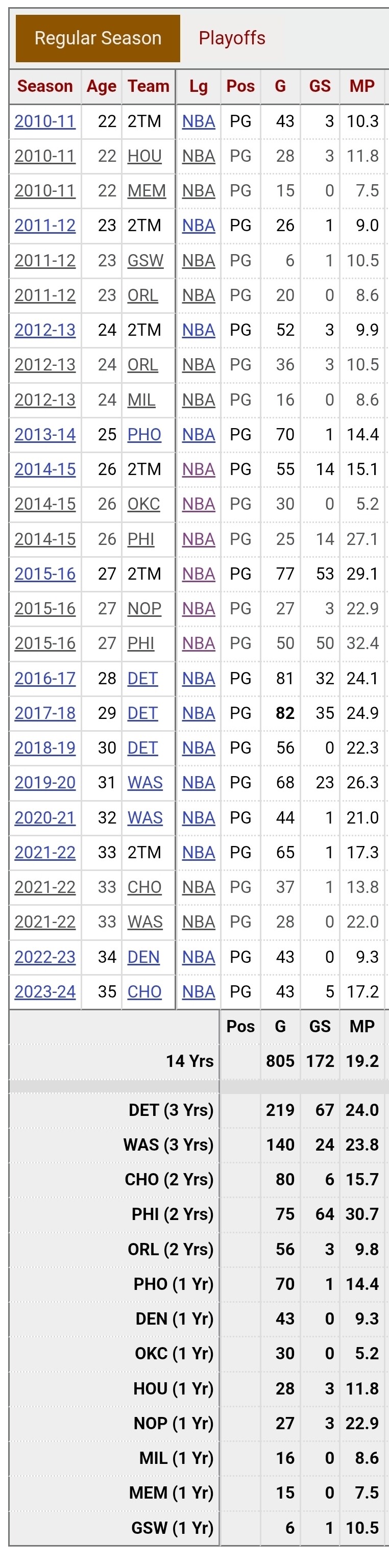Open the PHO team link

pos(144,435)
